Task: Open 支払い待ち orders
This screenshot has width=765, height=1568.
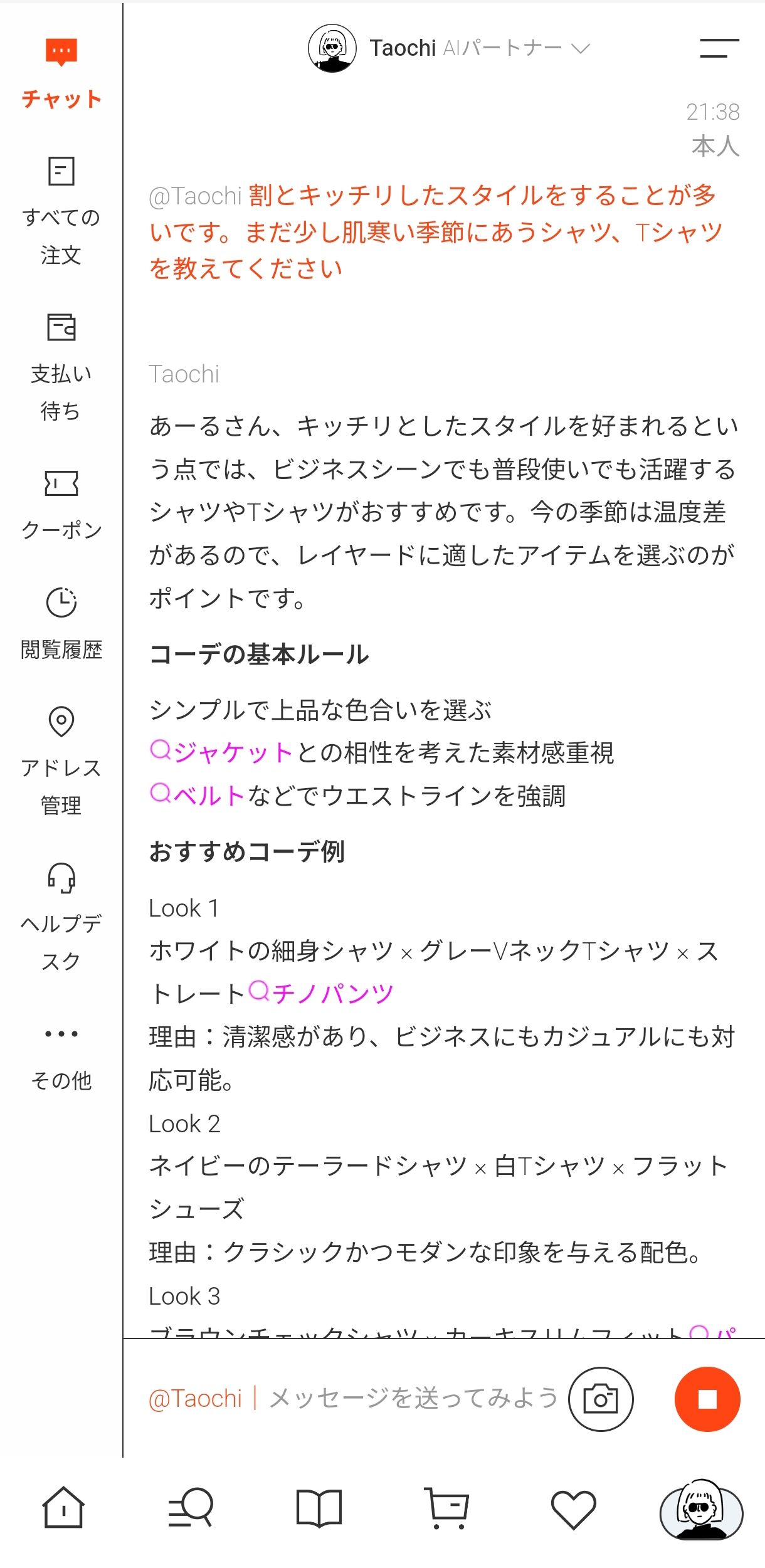Action: click(61, 367)
